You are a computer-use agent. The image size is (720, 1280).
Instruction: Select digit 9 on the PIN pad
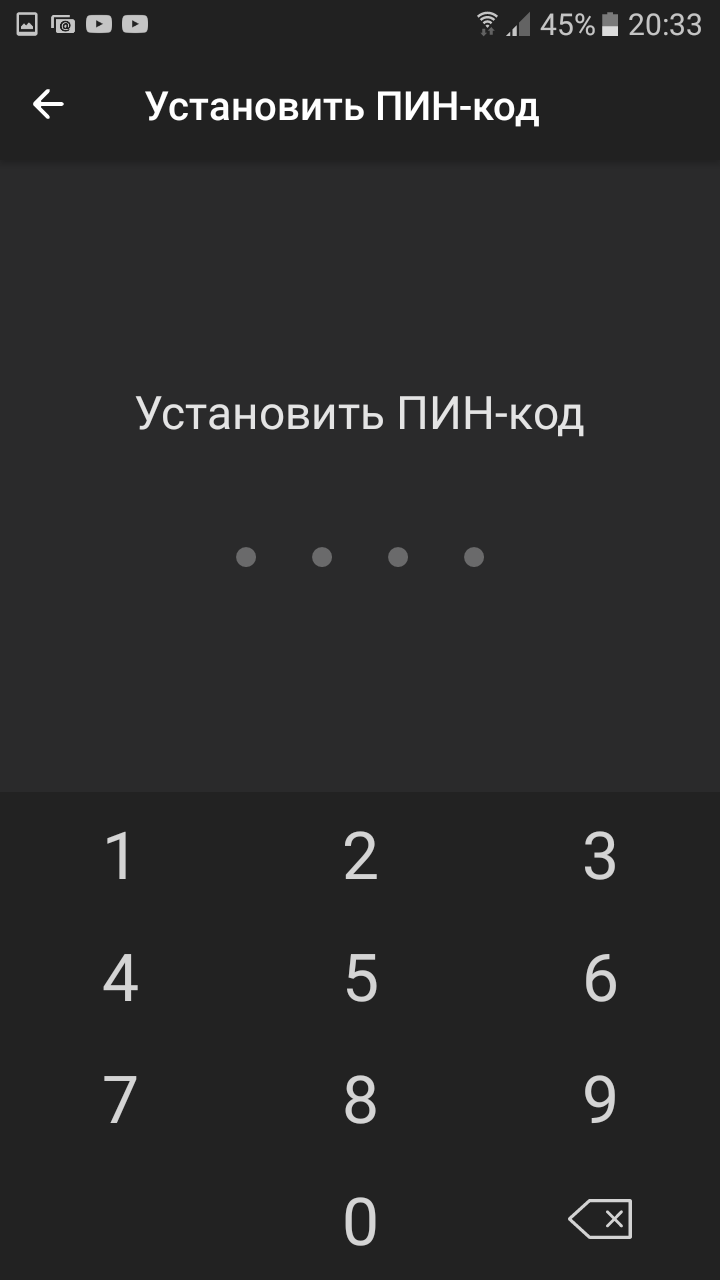pyautogui.click(x=600, y=1101)
